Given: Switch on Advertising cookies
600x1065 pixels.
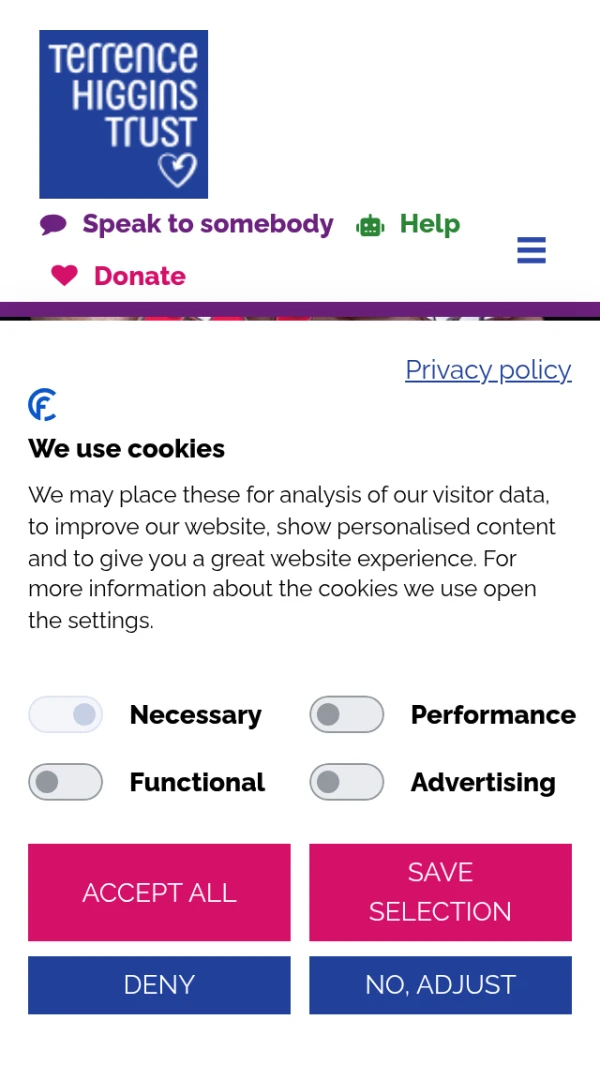Looking at the screenshot, I should tap(346, 782).
